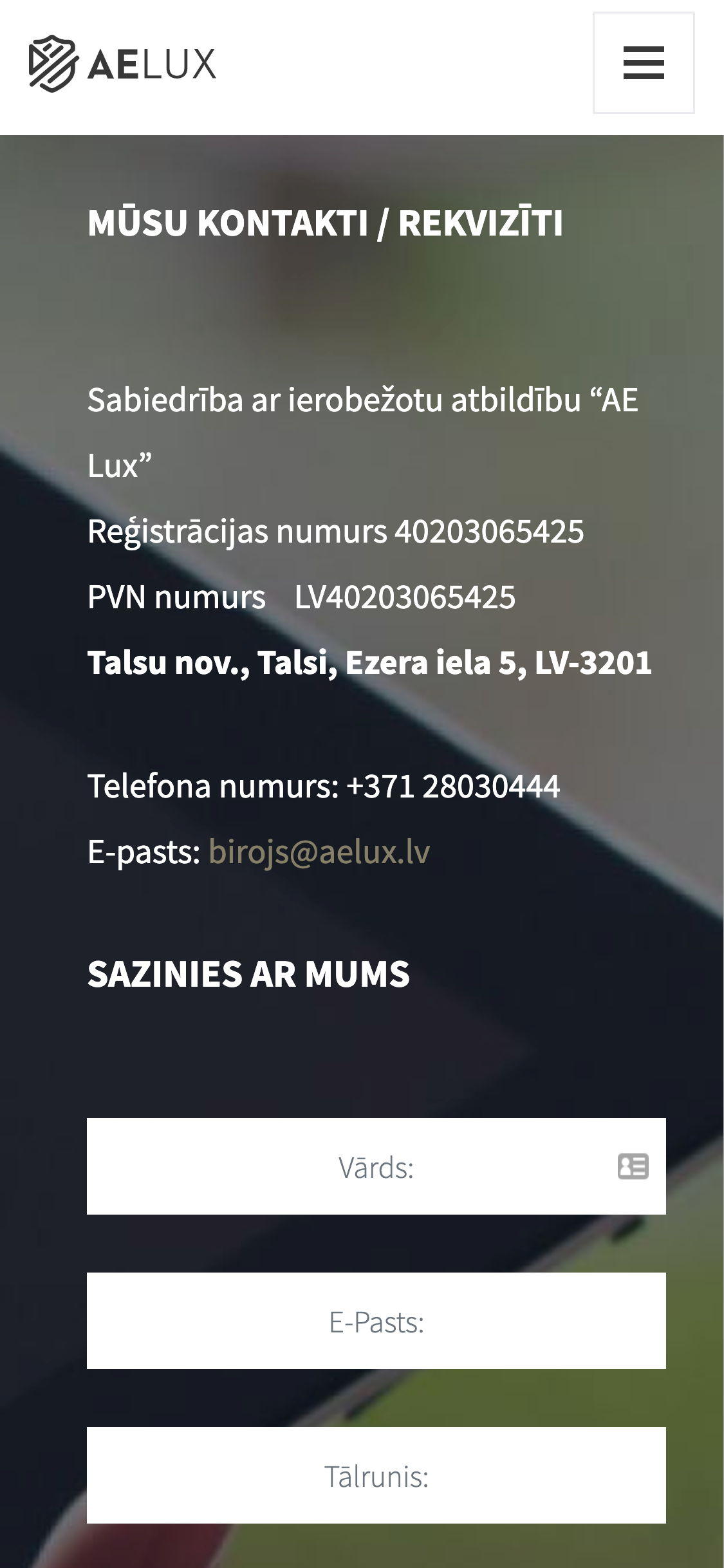
Task: Open the birojs@aelux.lv email link
Action: click(x=319, y=852)
